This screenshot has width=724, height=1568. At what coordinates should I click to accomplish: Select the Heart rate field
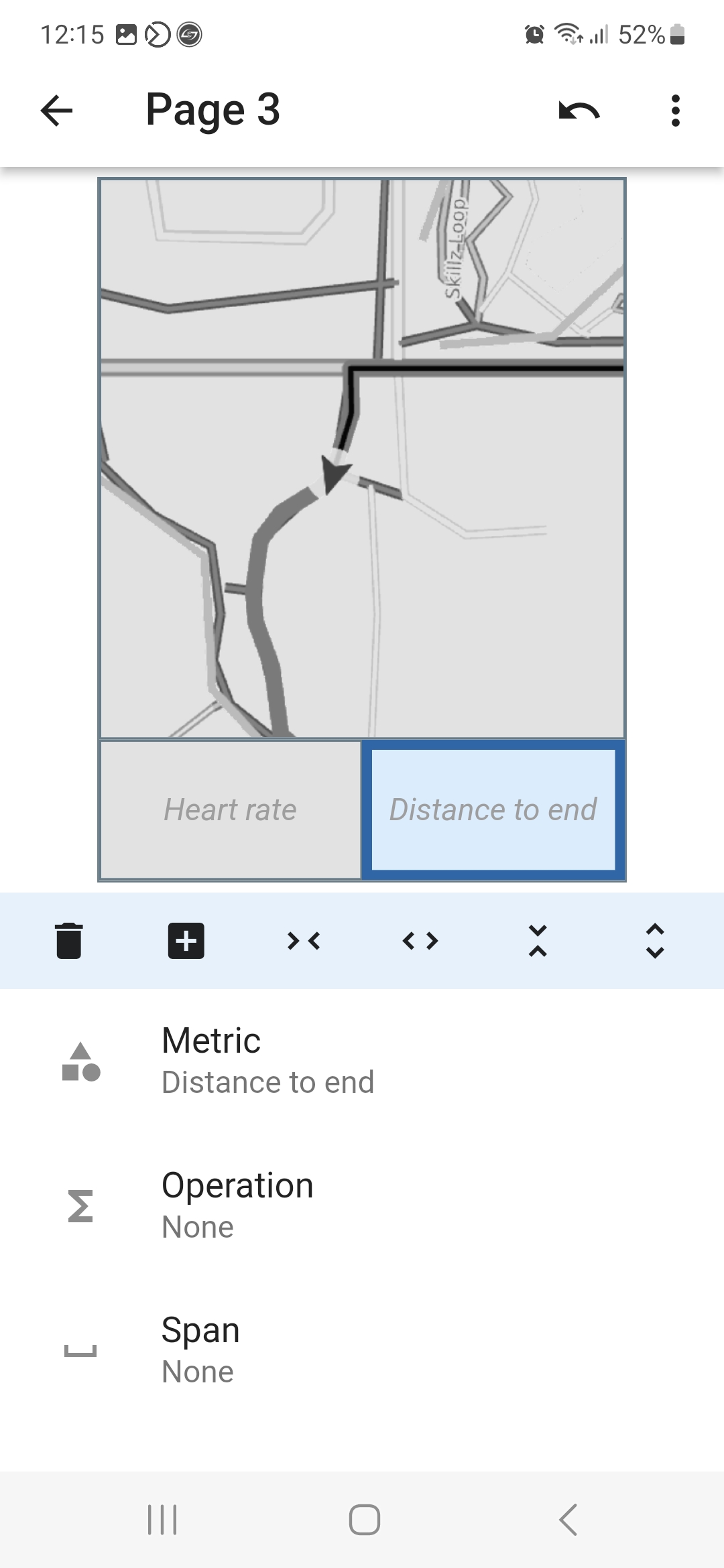(230, 809)
